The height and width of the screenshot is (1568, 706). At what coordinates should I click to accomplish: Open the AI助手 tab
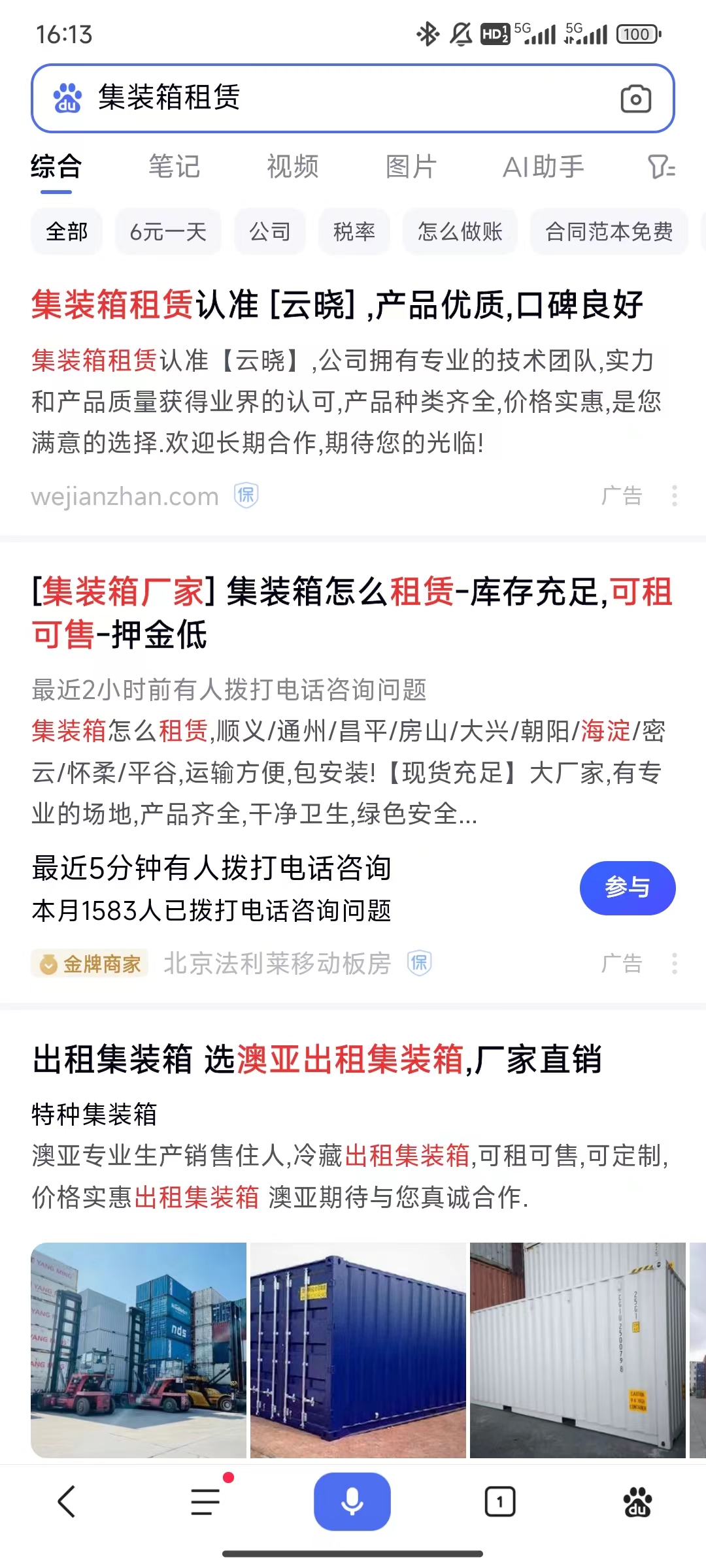543,167
